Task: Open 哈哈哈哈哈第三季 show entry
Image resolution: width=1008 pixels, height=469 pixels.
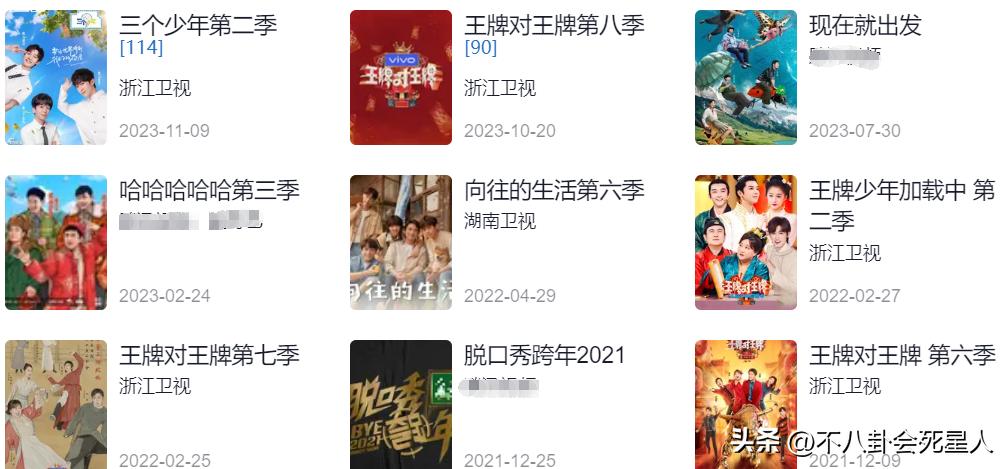Action: pos(209,190)
